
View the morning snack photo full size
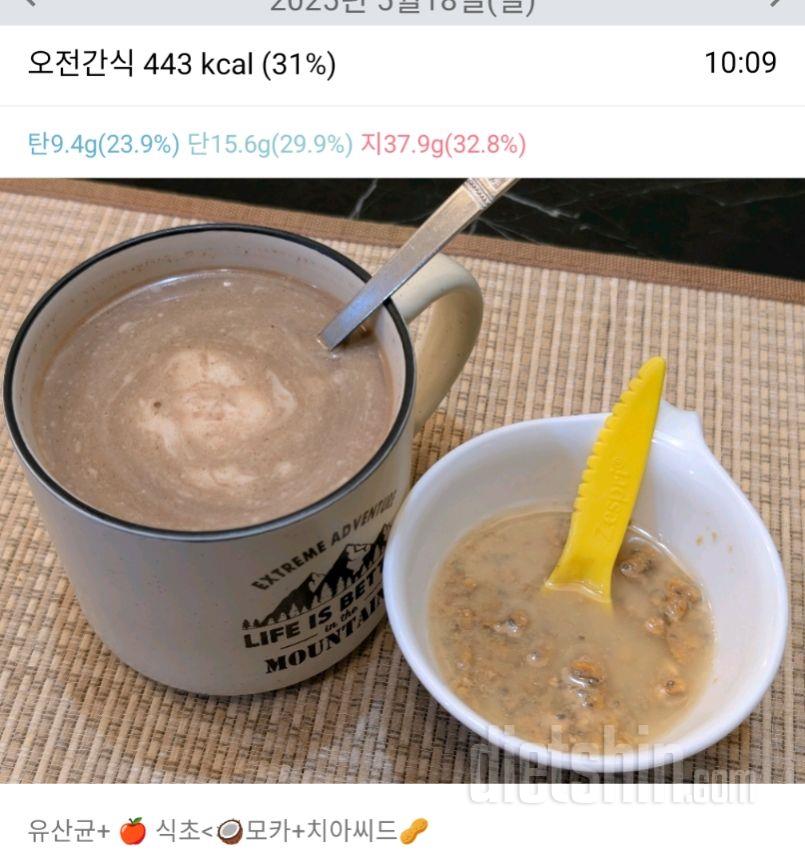tap(402, 480)
